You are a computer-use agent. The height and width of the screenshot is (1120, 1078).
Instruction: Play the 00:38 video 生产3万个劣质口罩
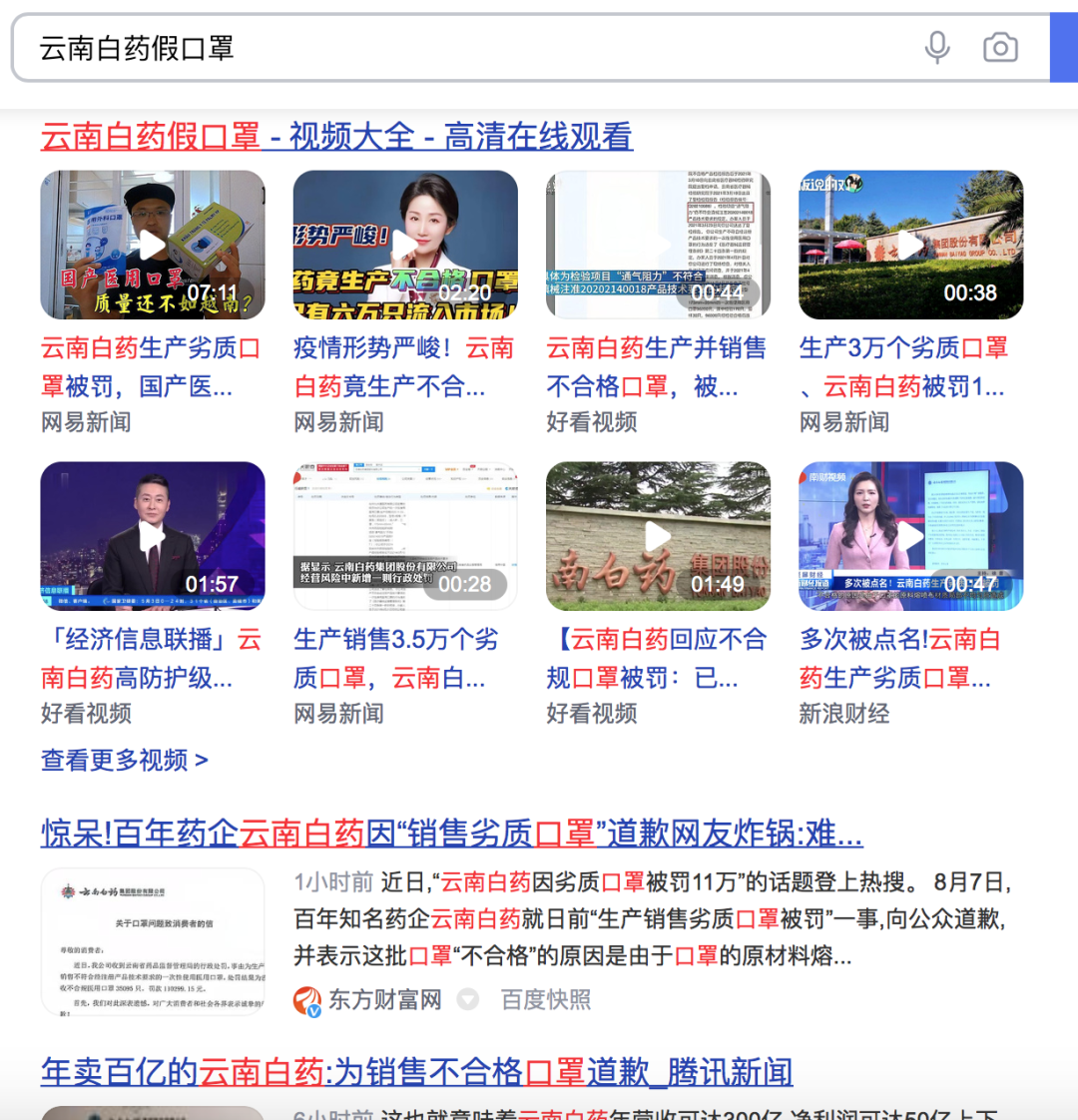(910, 246)
